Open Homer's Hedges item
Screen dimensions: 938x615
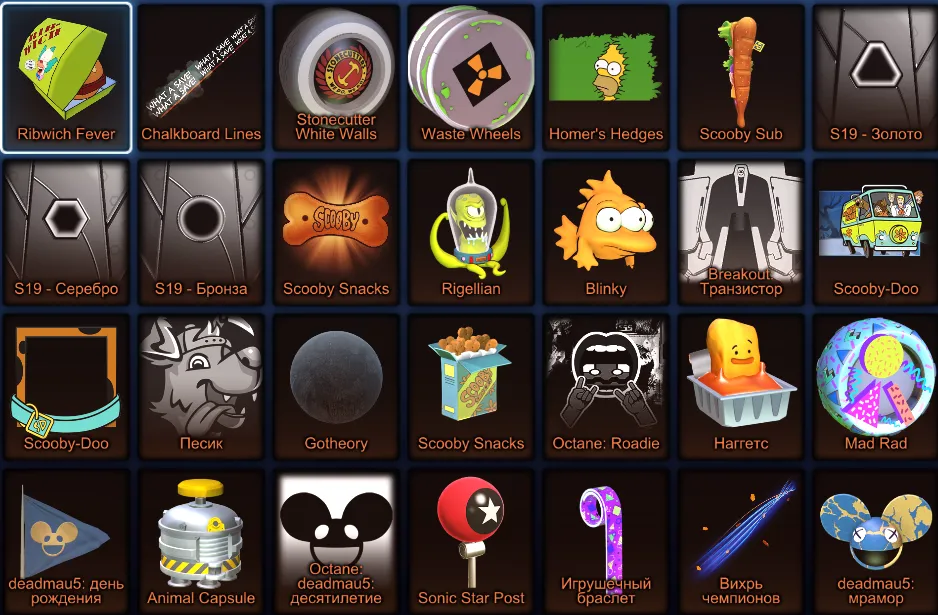point(606,77)
